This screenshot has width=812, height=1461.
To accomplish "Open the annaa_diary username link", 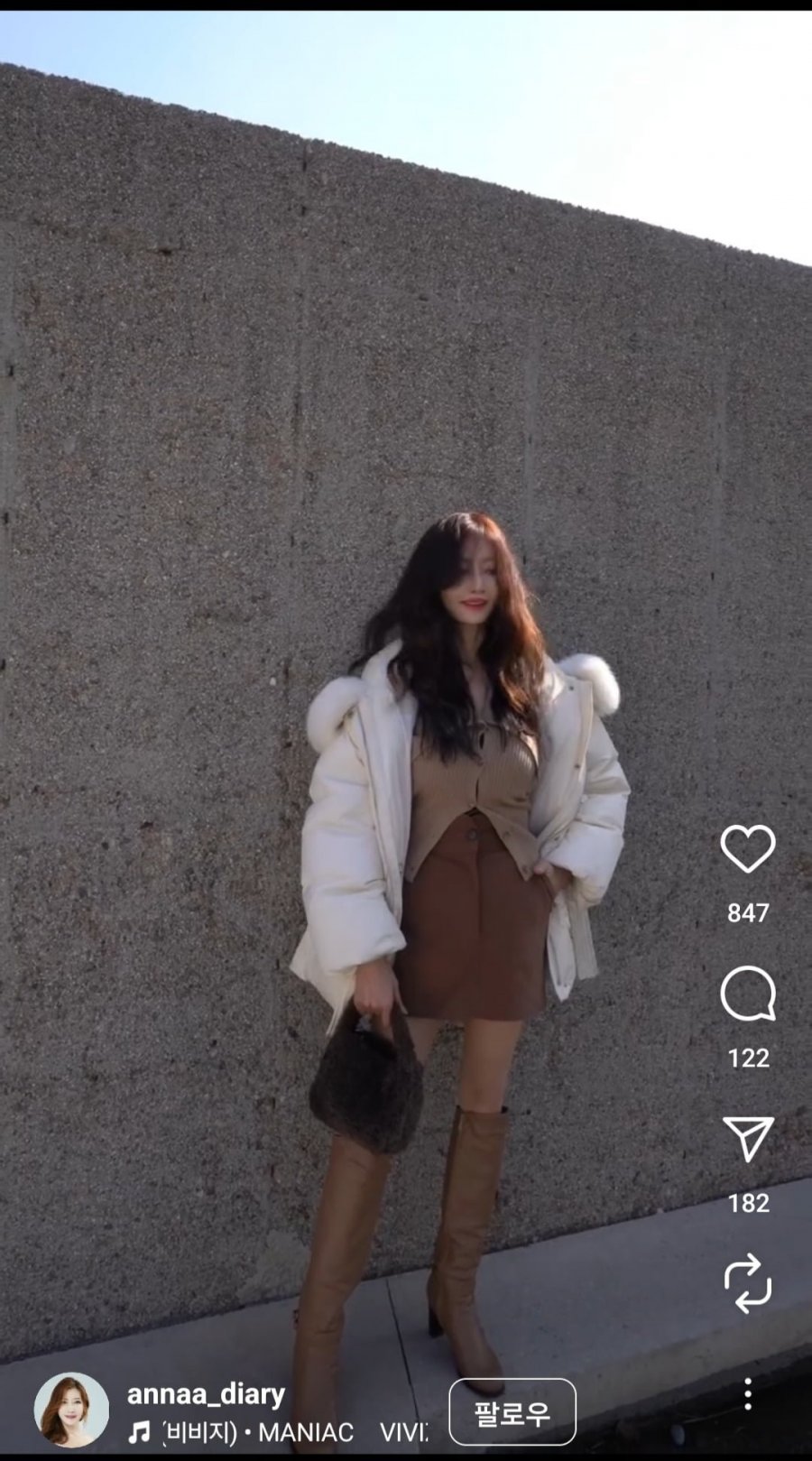I will click(x=206, y=1394).
